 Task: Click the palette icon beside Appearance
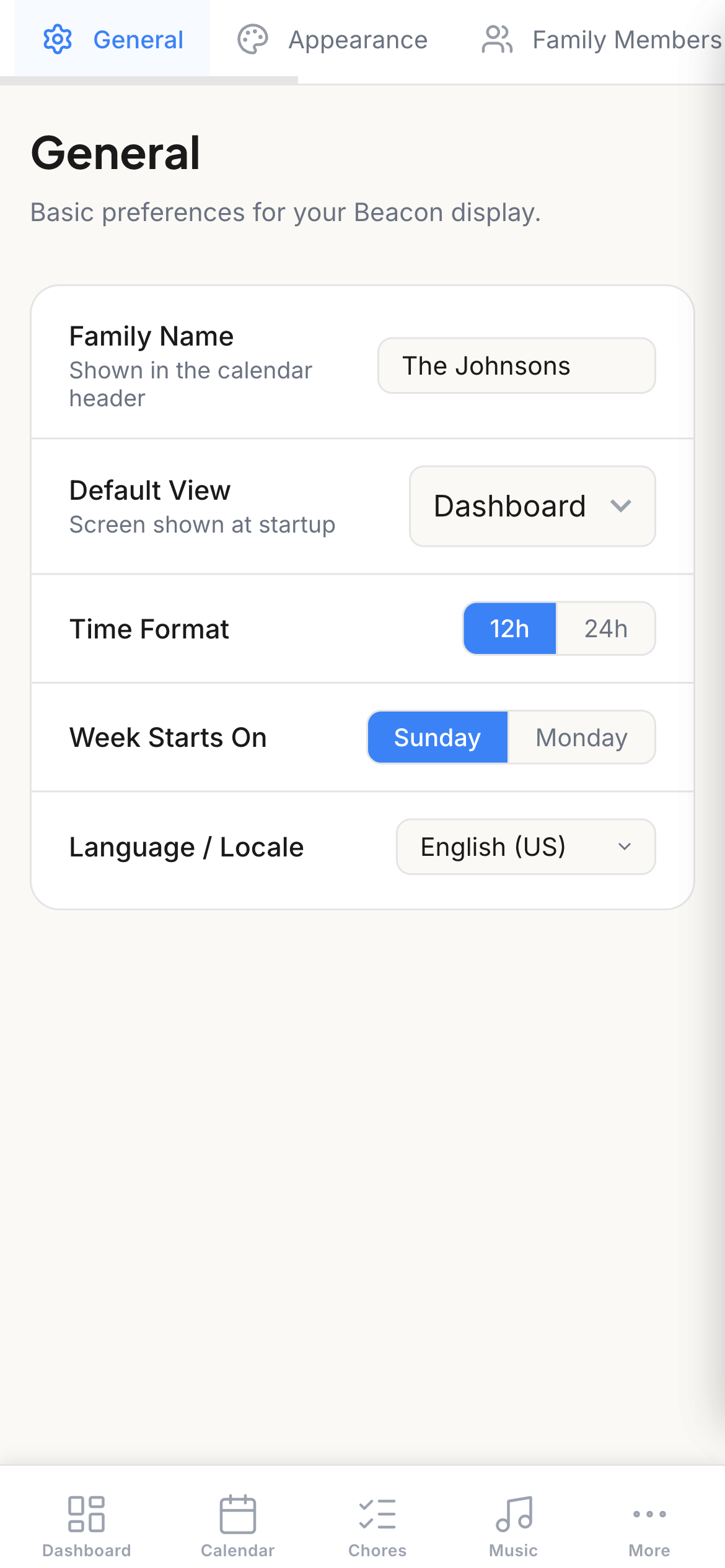pyautogui.click(x=252, y=38)
